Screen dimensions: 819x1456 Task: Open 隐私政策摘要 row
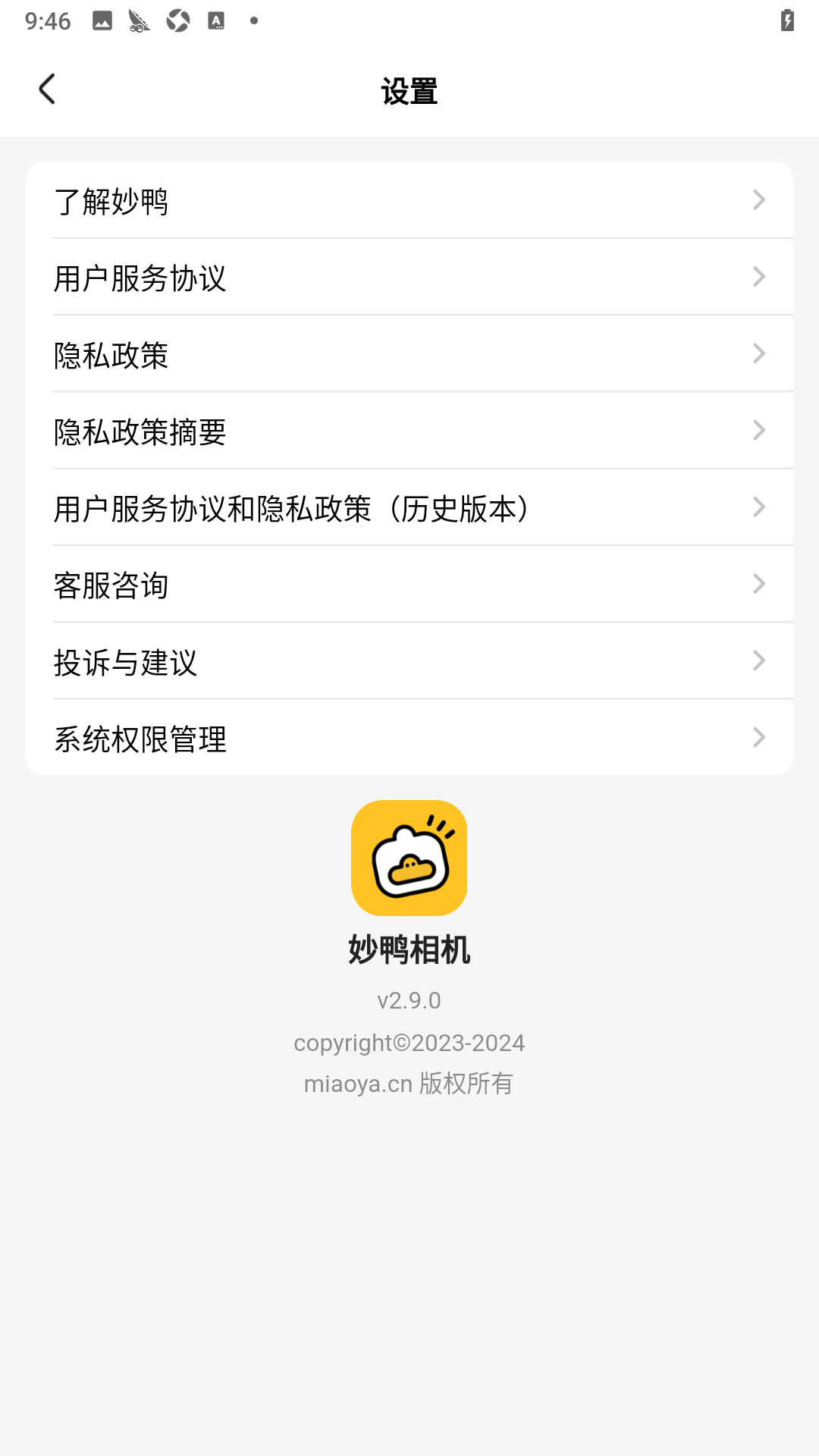pyautogui.click(x=409, y=431)
